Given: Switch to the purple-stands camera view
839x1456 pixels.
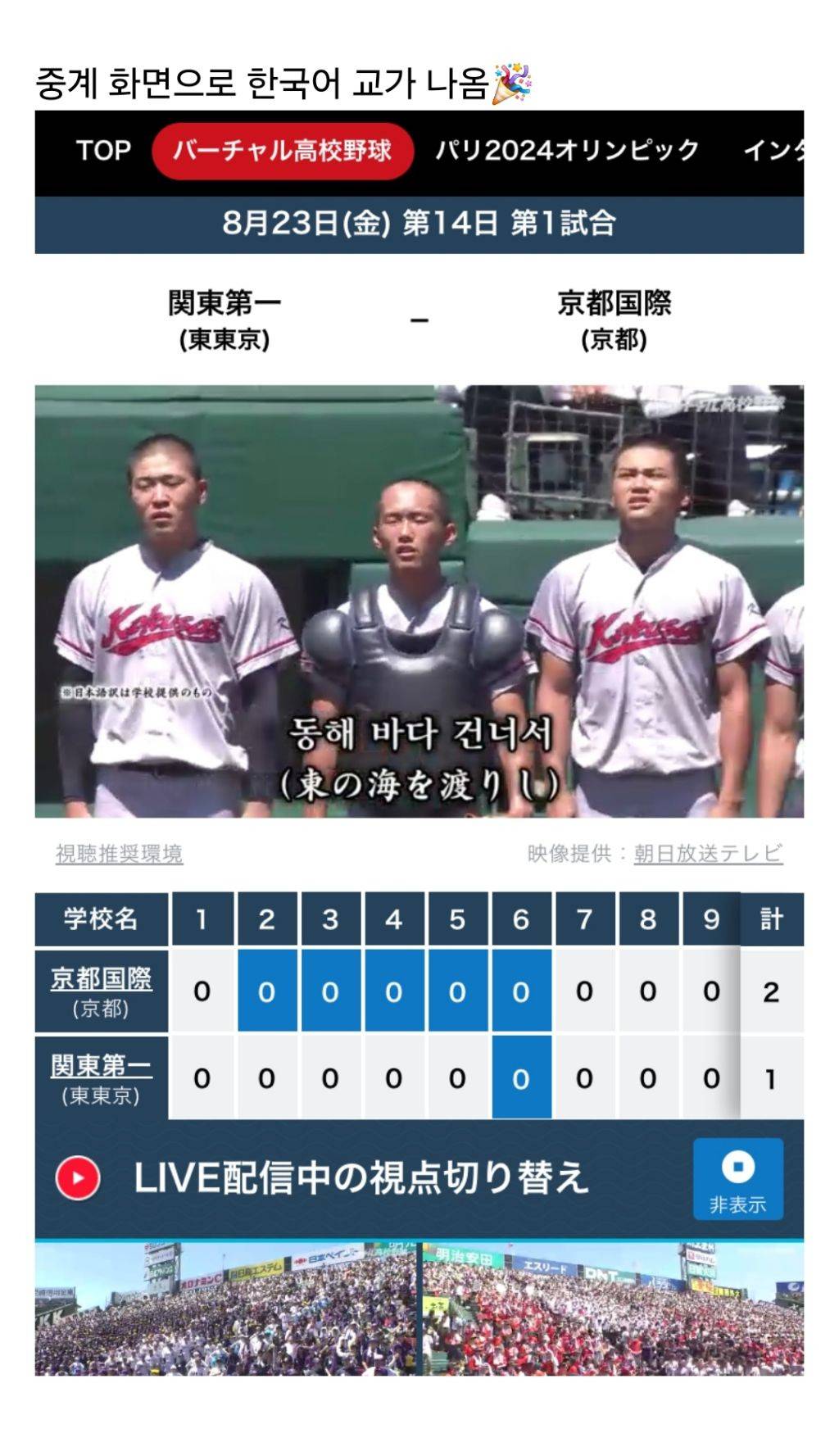Looking at the screenshot, I should pos(226,1309).
